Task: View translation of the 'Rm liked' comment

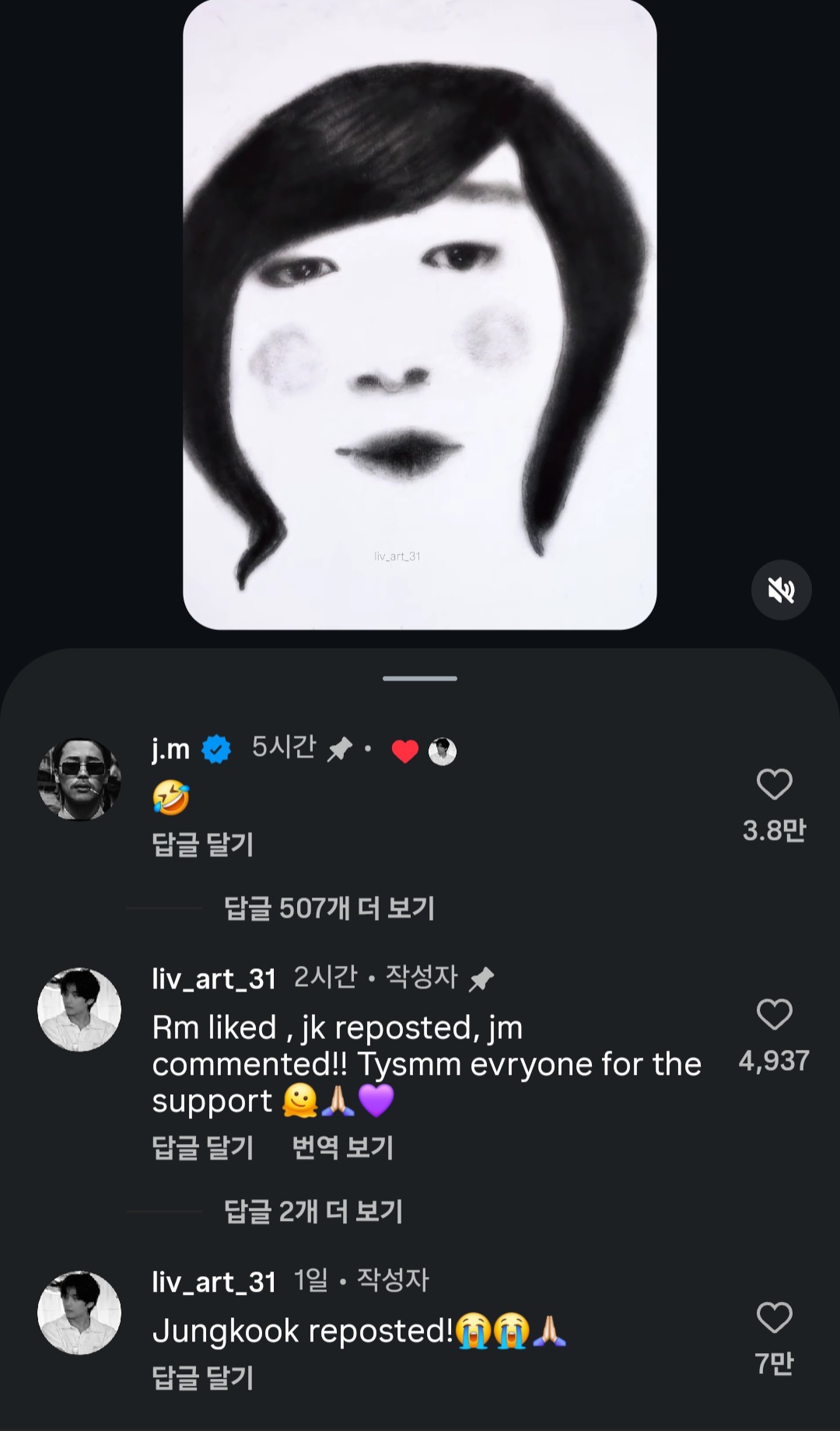Action: (342, 1147)
